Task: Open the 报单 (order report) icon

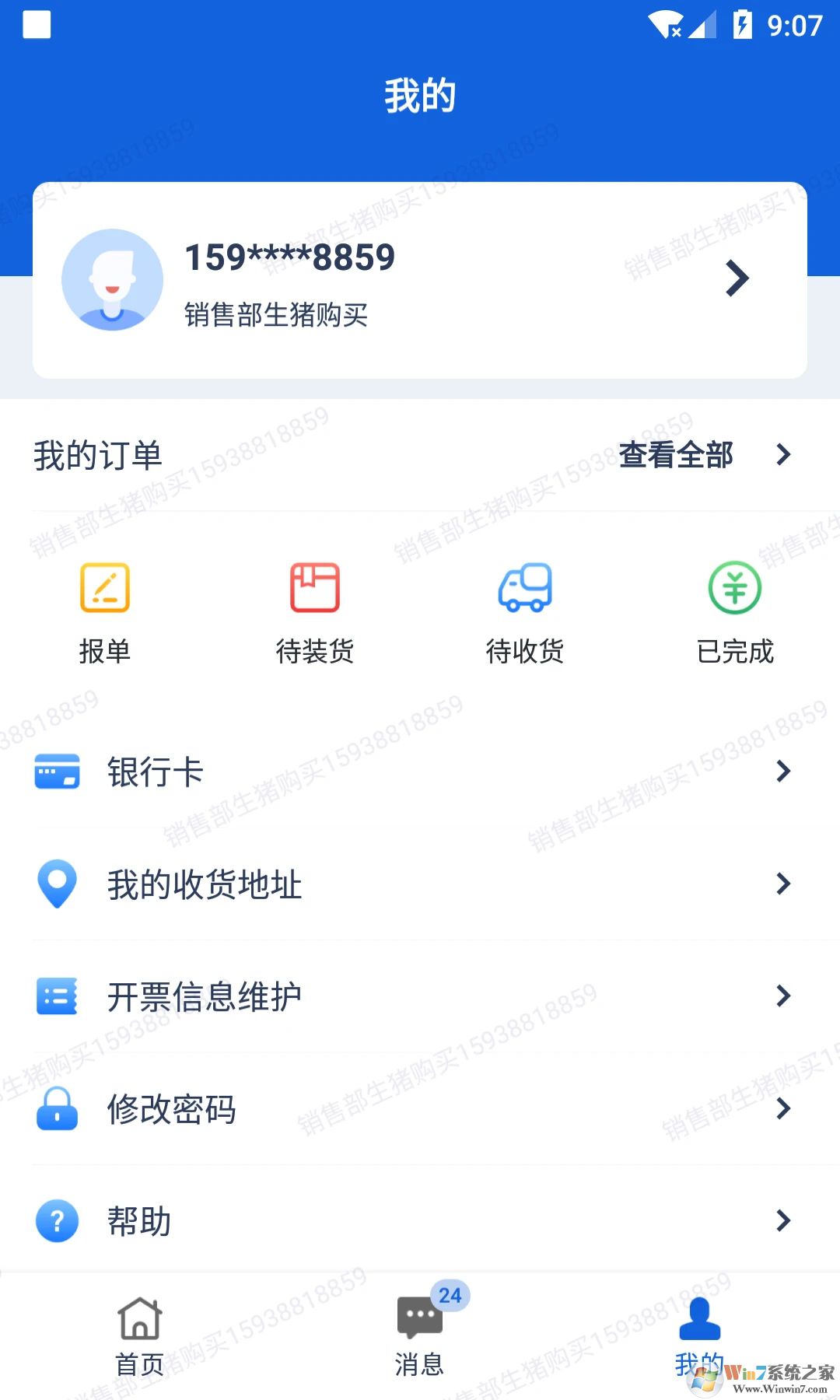Action: pos(107,589)
